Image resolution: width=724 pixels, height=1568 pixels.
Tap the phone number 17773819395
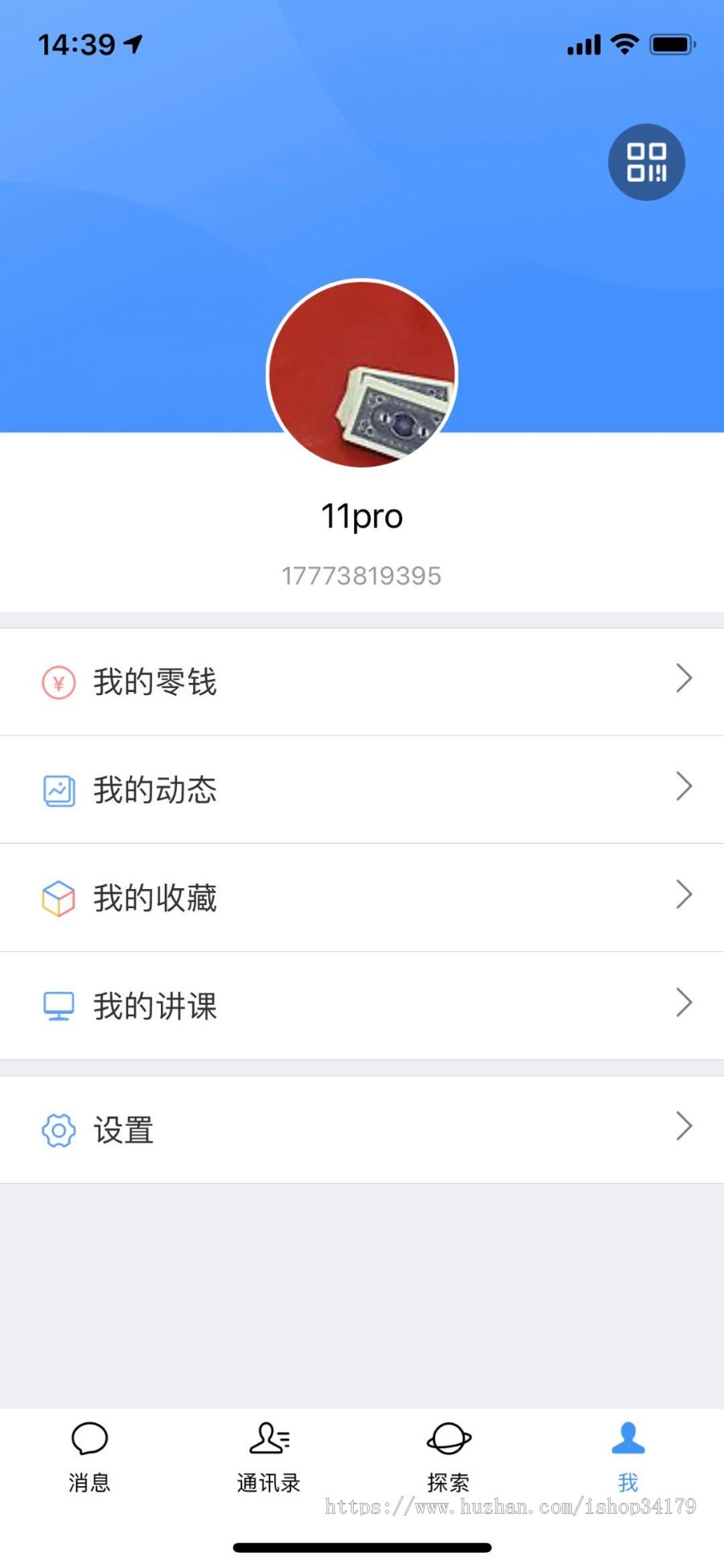362,574
